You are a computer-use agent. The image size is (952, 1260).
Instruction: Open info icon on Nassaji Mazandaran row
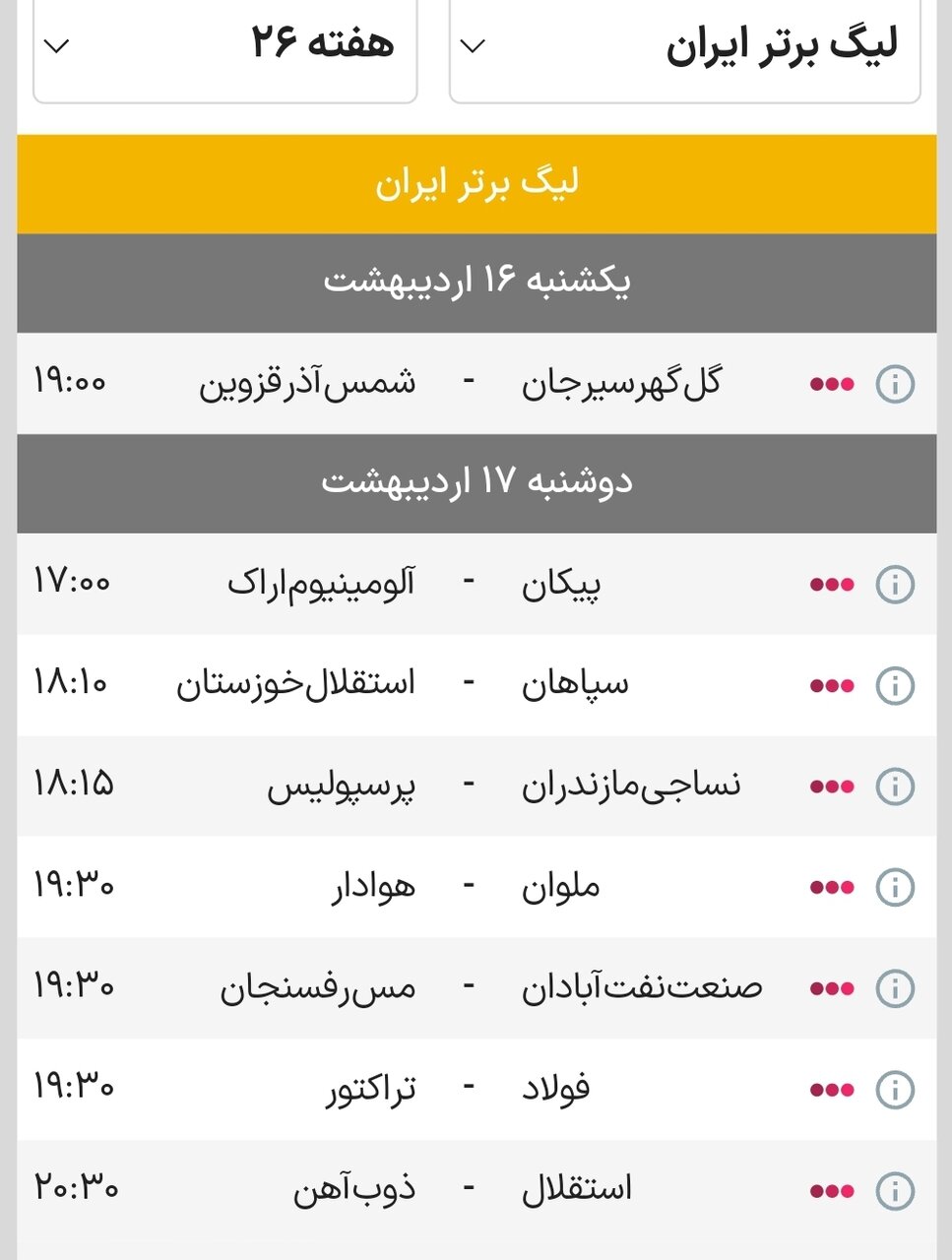click(x=894, y=787)
